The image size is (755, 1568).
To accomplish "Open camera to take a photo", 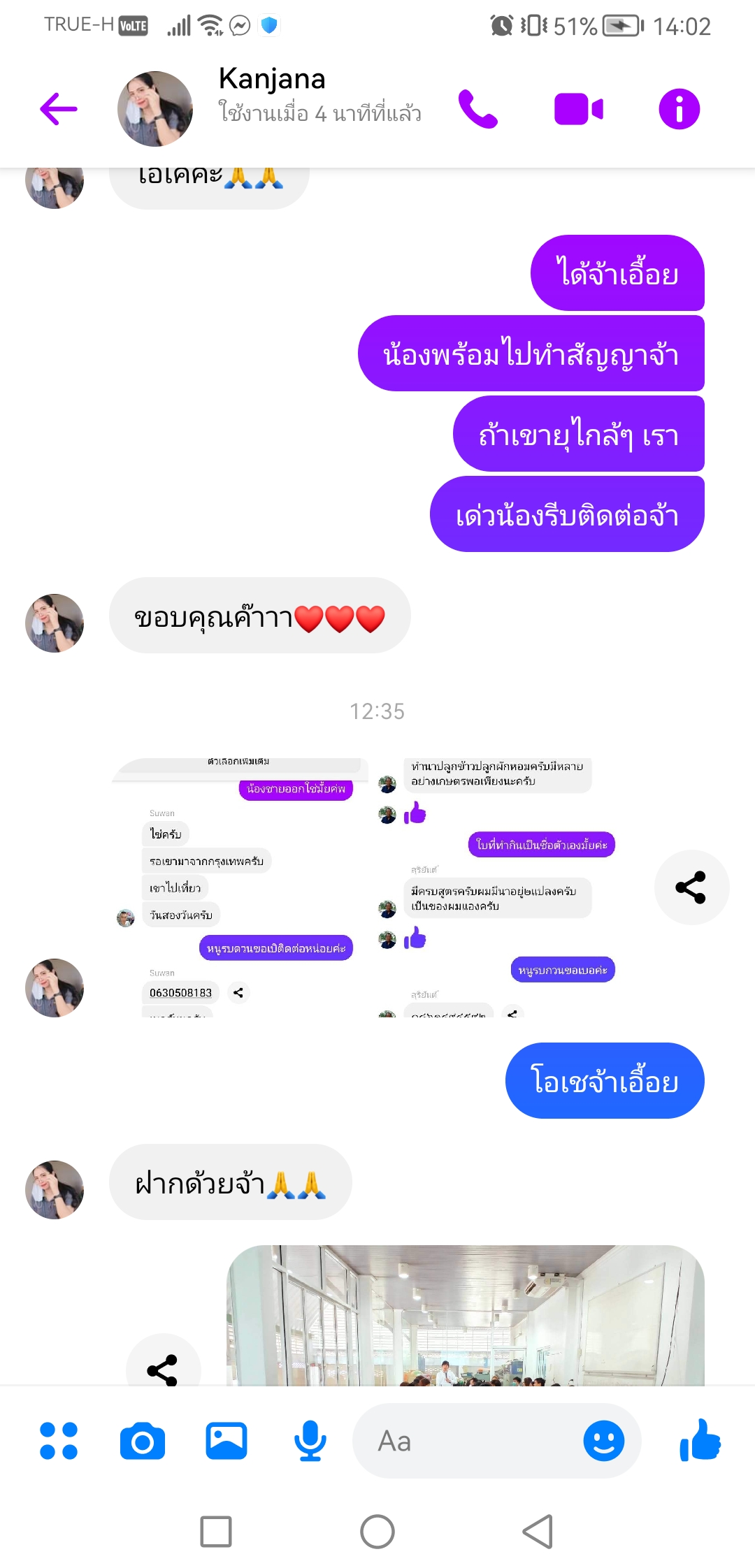I will [143, 1441].
